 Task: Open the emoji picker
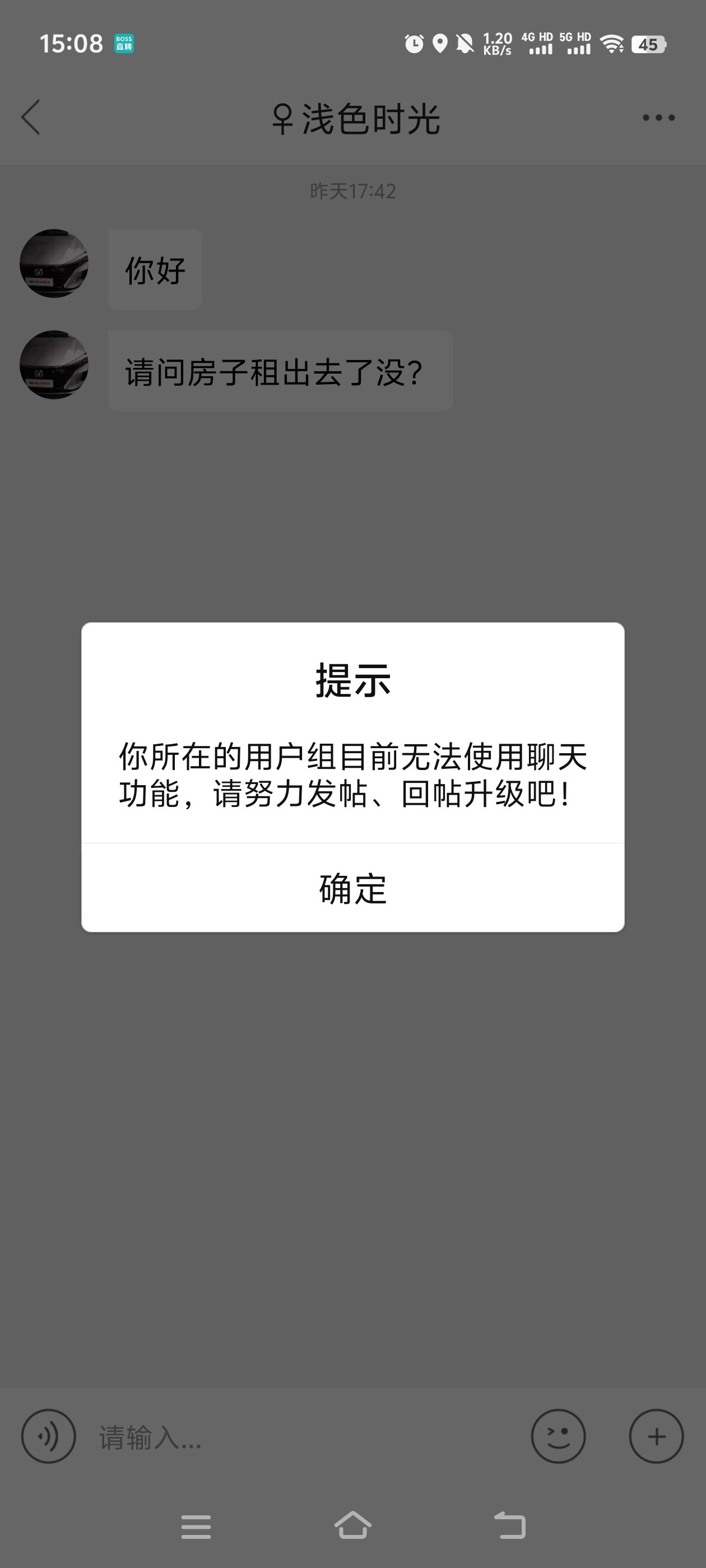(558, 1436)
